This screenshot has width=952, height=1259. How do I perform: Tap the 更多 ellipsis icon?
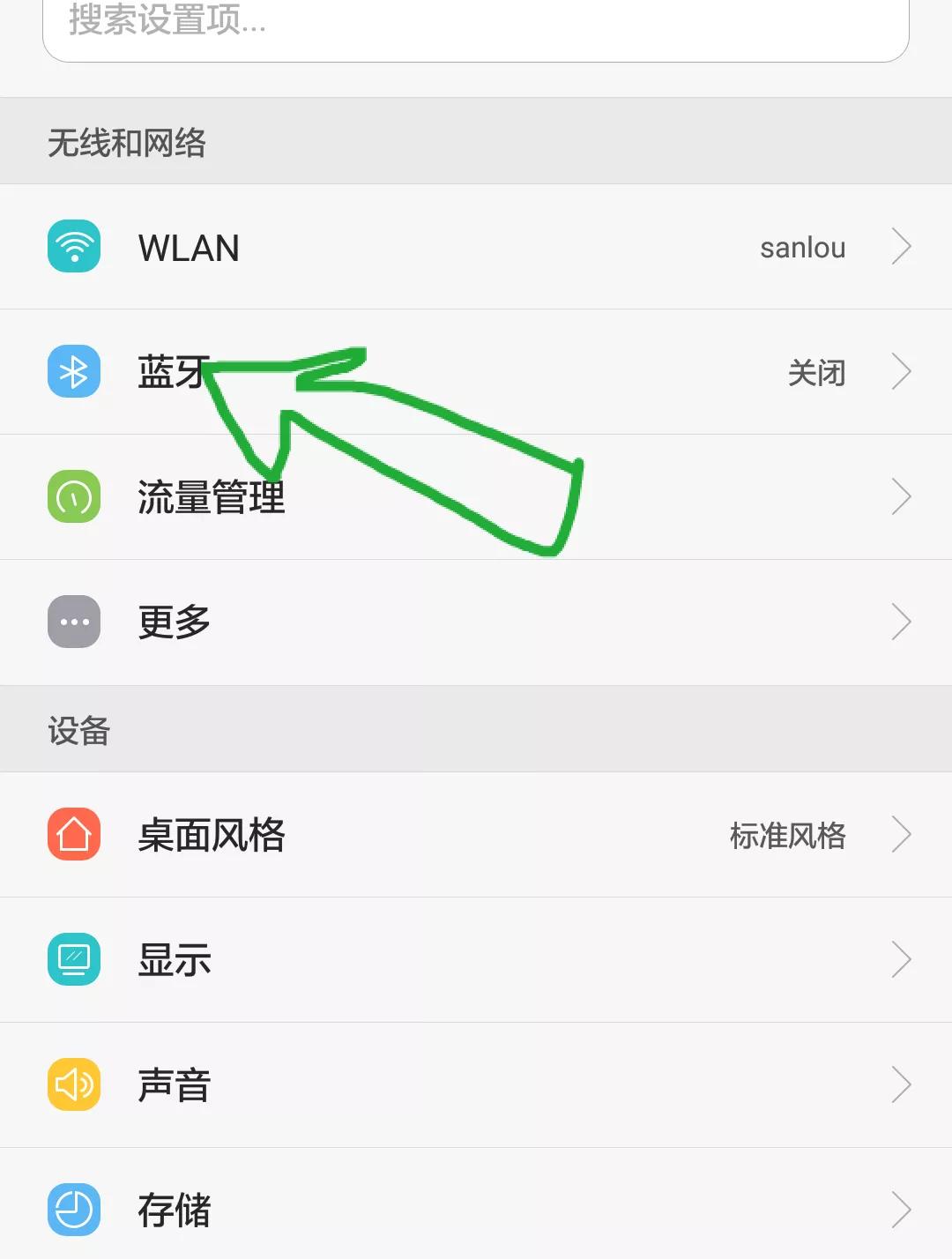click(x=74, y=622)
